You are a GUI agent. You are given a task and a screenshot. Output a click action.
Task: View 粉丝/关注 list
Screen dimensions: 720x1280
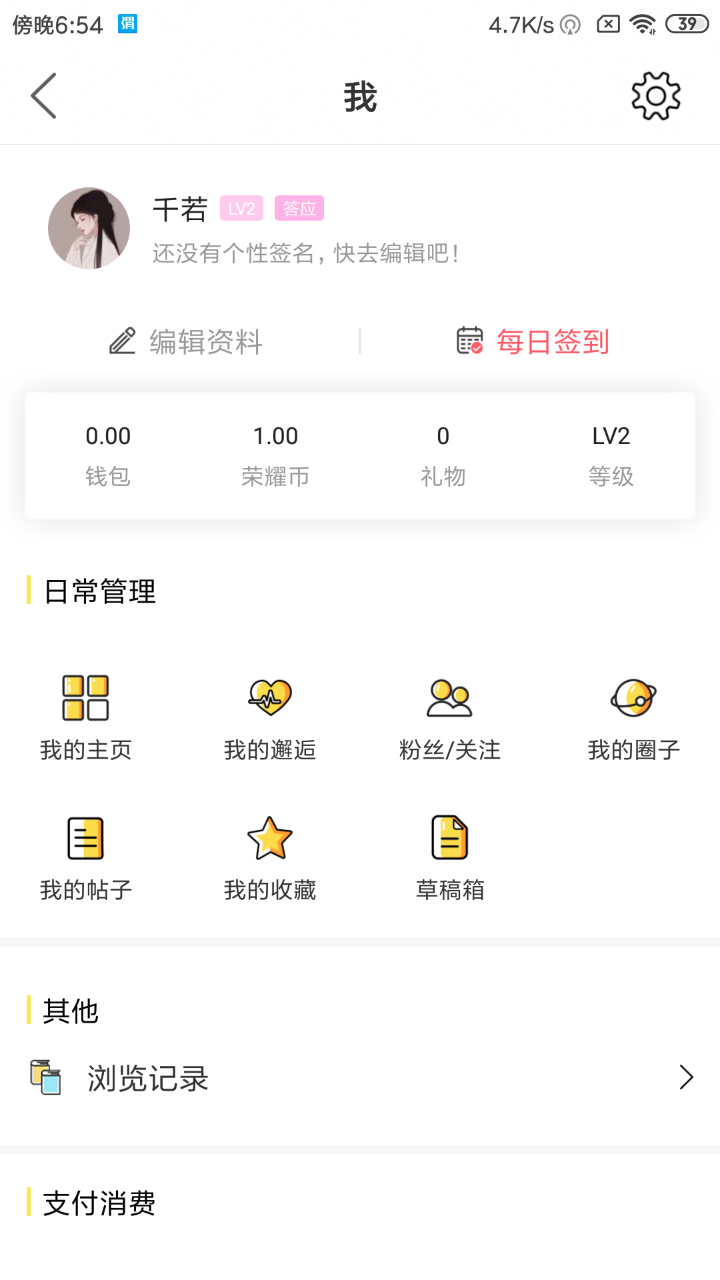click(x=450, y=716)
